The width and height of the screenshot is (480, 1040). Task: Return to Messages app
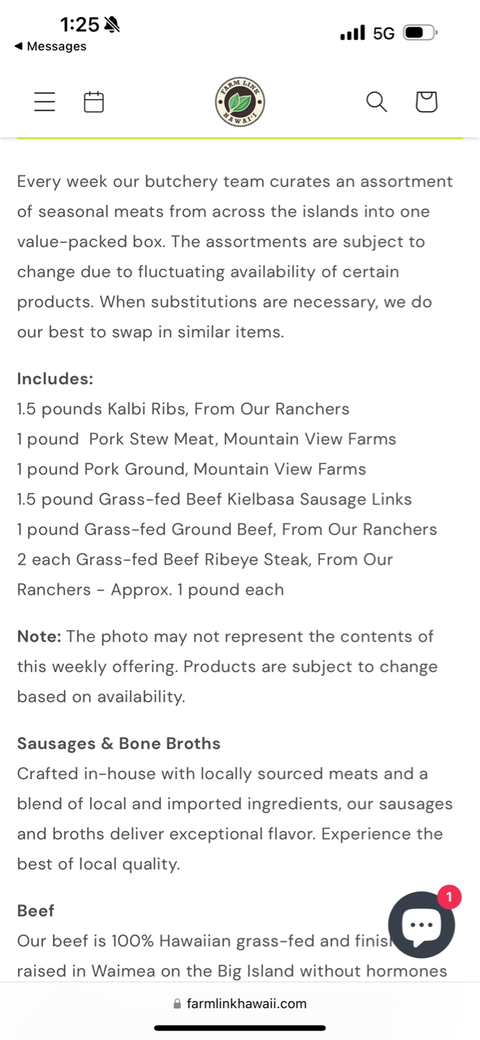50,46
